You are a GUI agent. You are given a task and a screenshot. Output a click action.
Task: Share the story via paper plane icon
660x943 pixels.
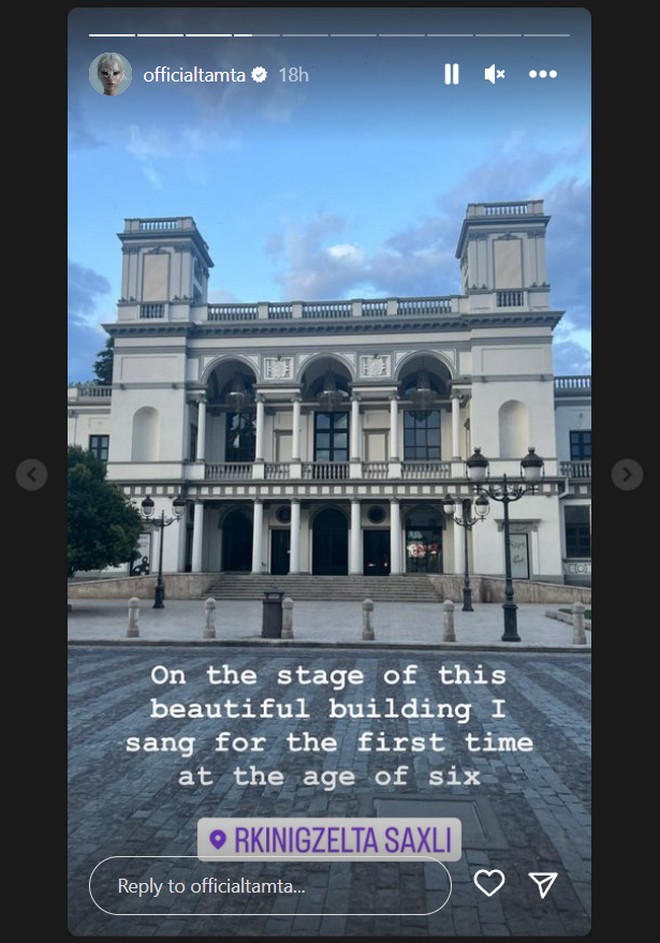click(542, 884)
